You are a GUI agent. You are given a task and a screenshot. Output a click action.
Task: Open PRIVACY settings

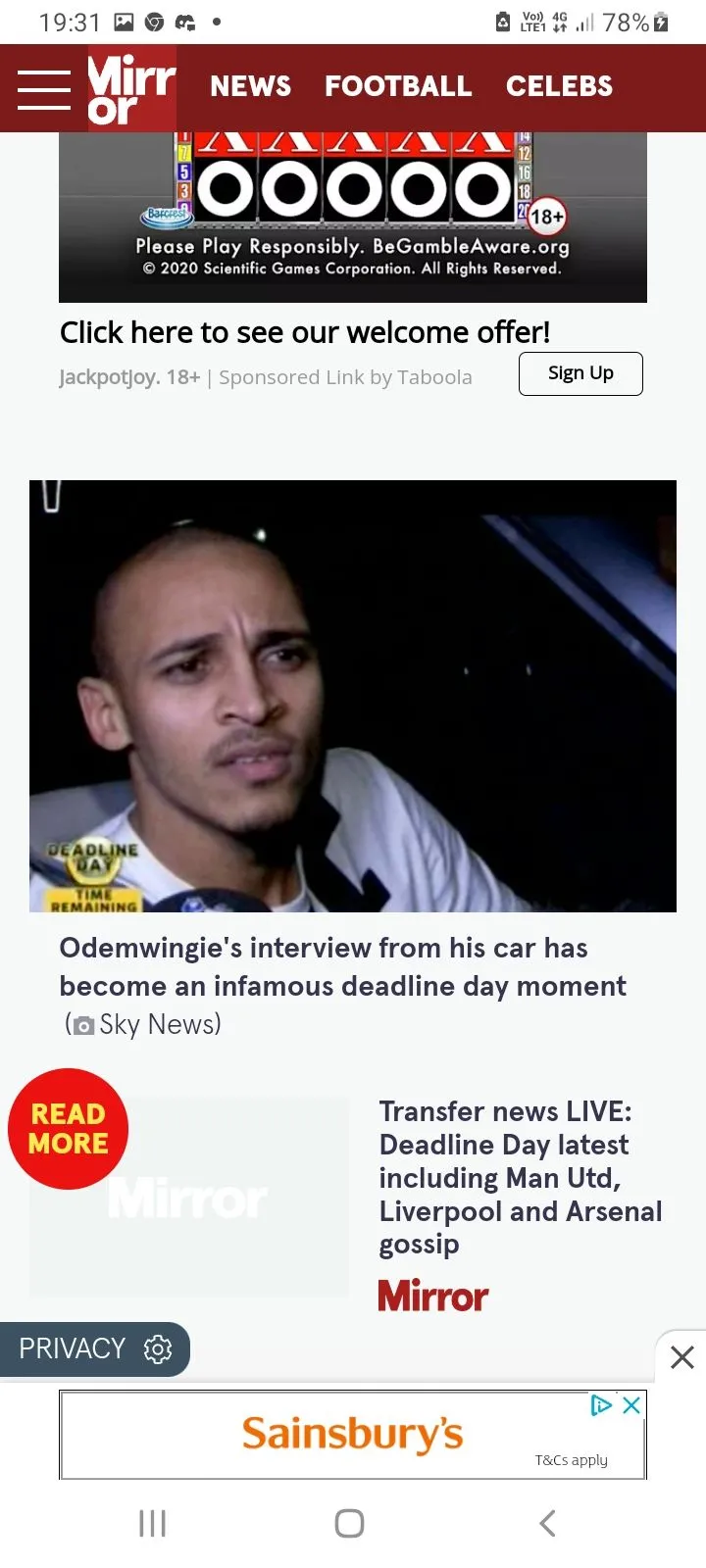click(x=94, y=1348)
